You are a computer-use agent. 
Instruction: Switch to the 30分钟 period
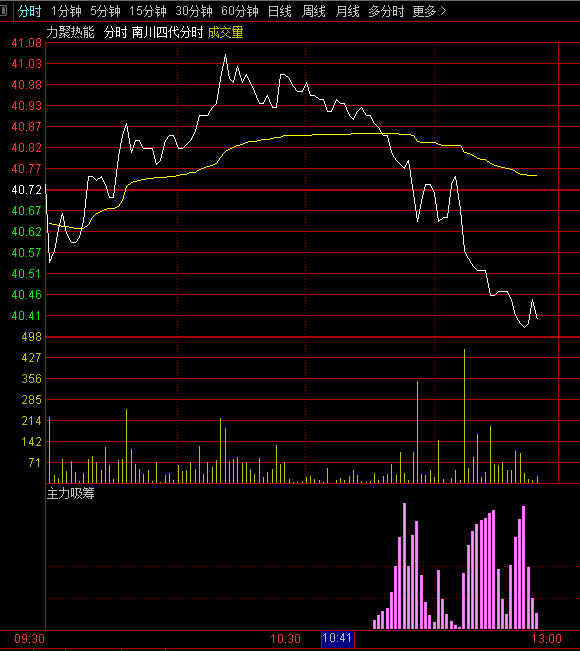pos(194,11)
